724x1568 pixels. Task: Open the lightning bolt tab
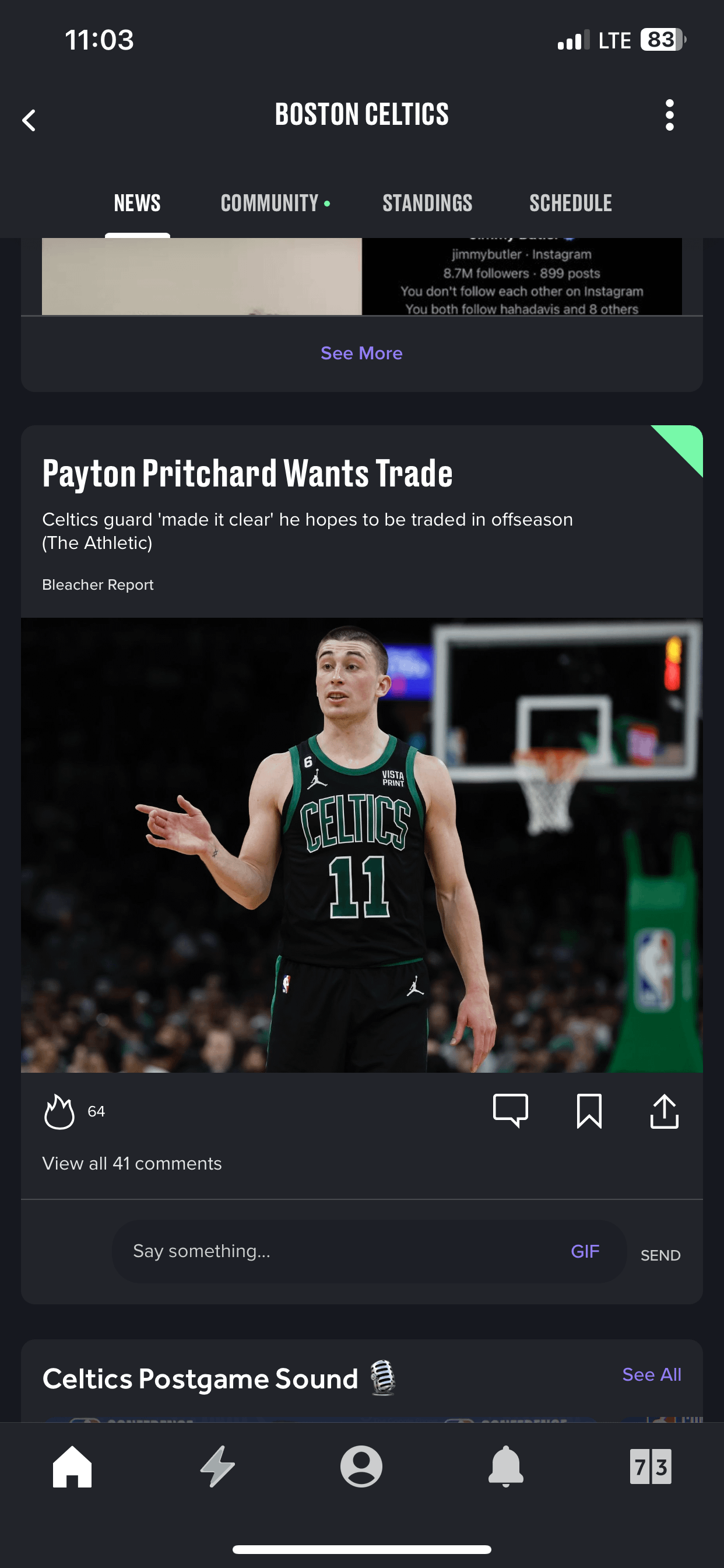tap(217, 1466)
